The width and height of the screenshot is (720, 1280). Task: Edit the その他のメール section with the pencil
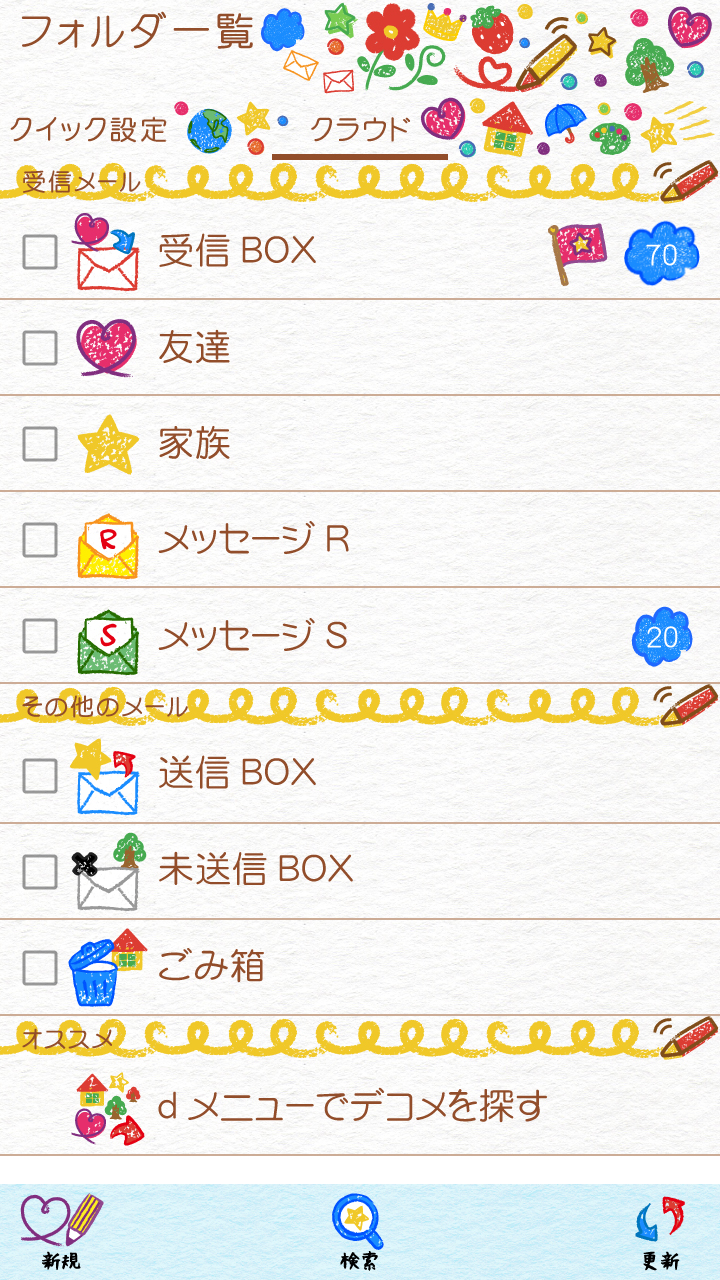pyautogui.click(x=688, y=705)
